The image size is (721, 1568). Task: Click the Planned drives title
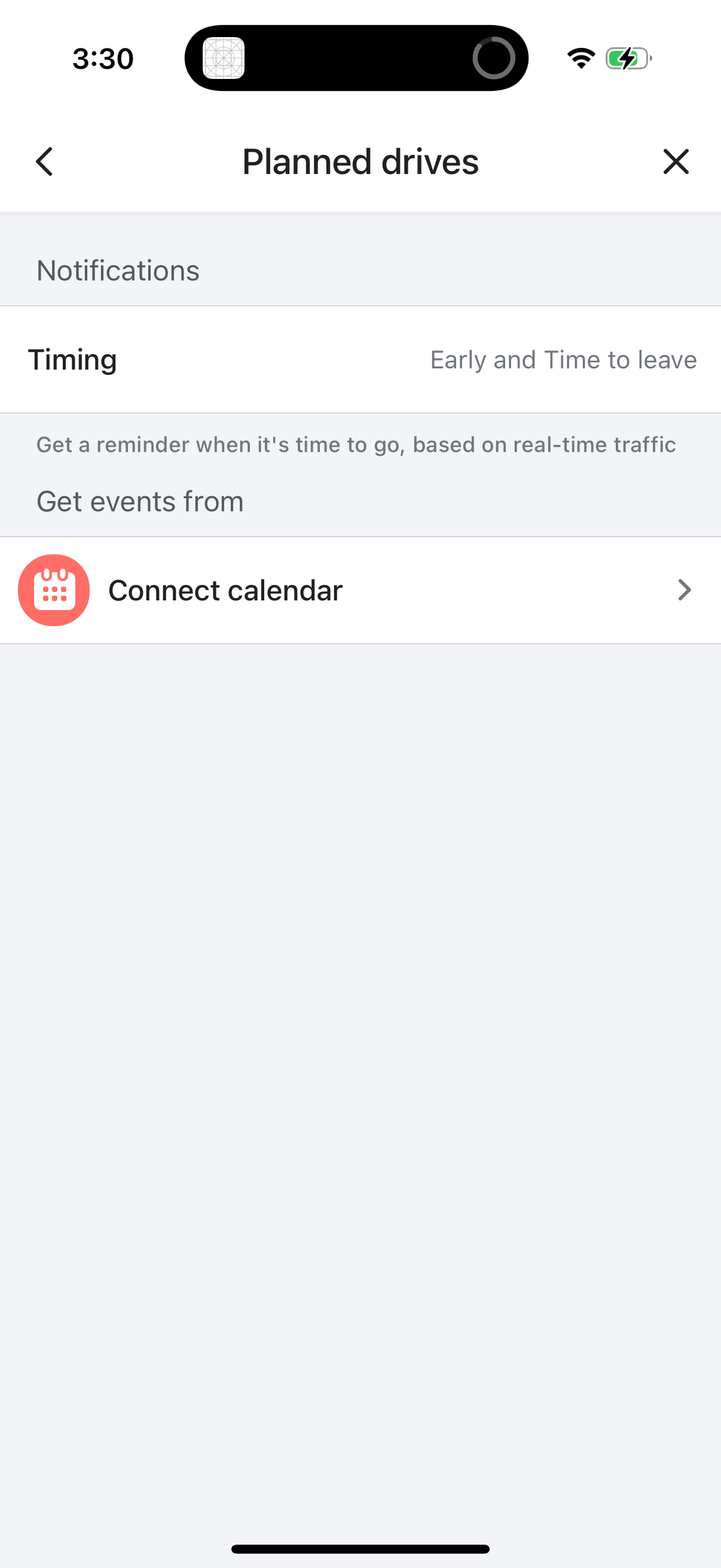360,161
